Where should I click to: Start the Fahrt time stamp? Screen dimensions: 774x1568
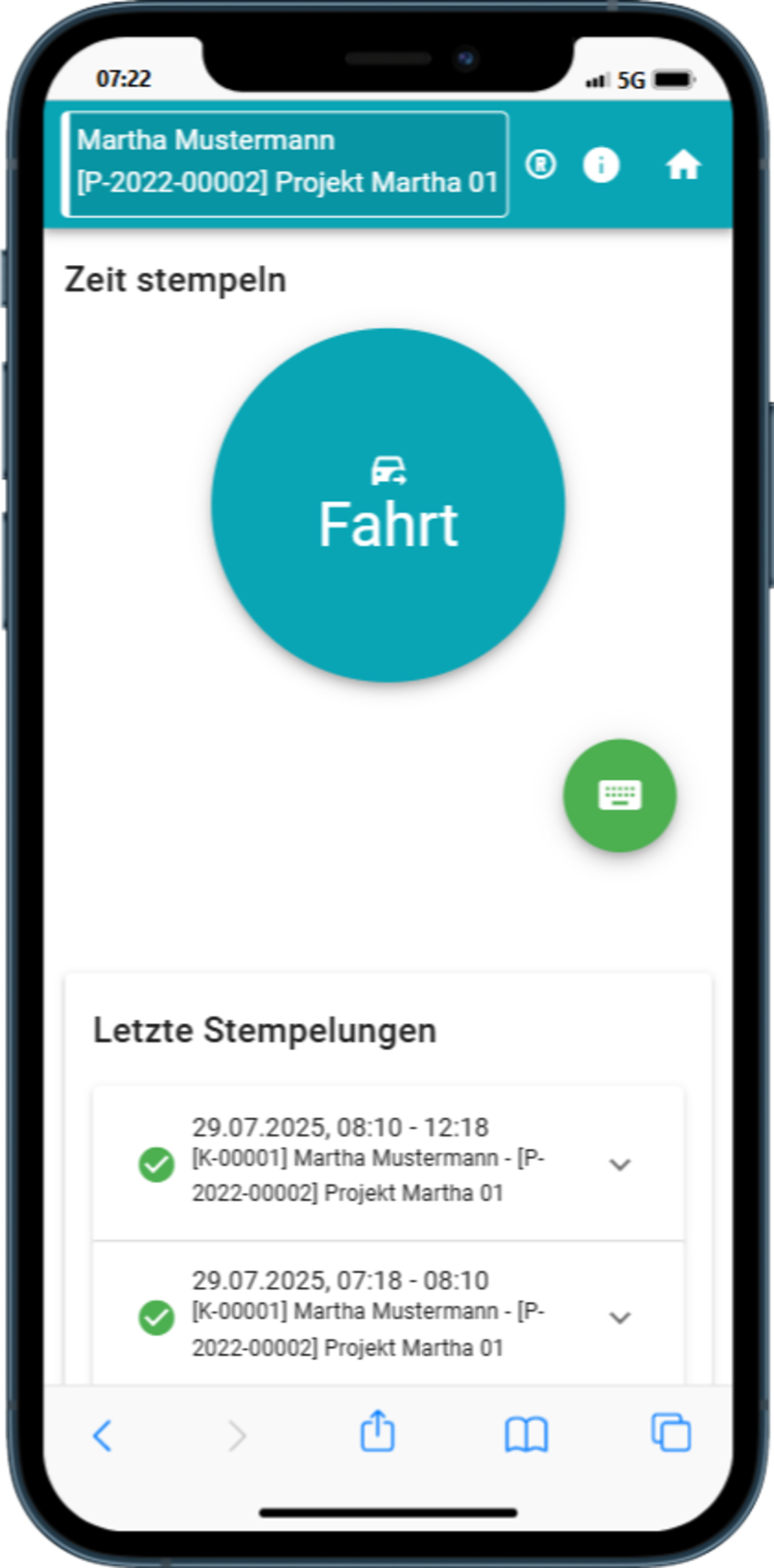pyautogui.click(x=388, y=505)
